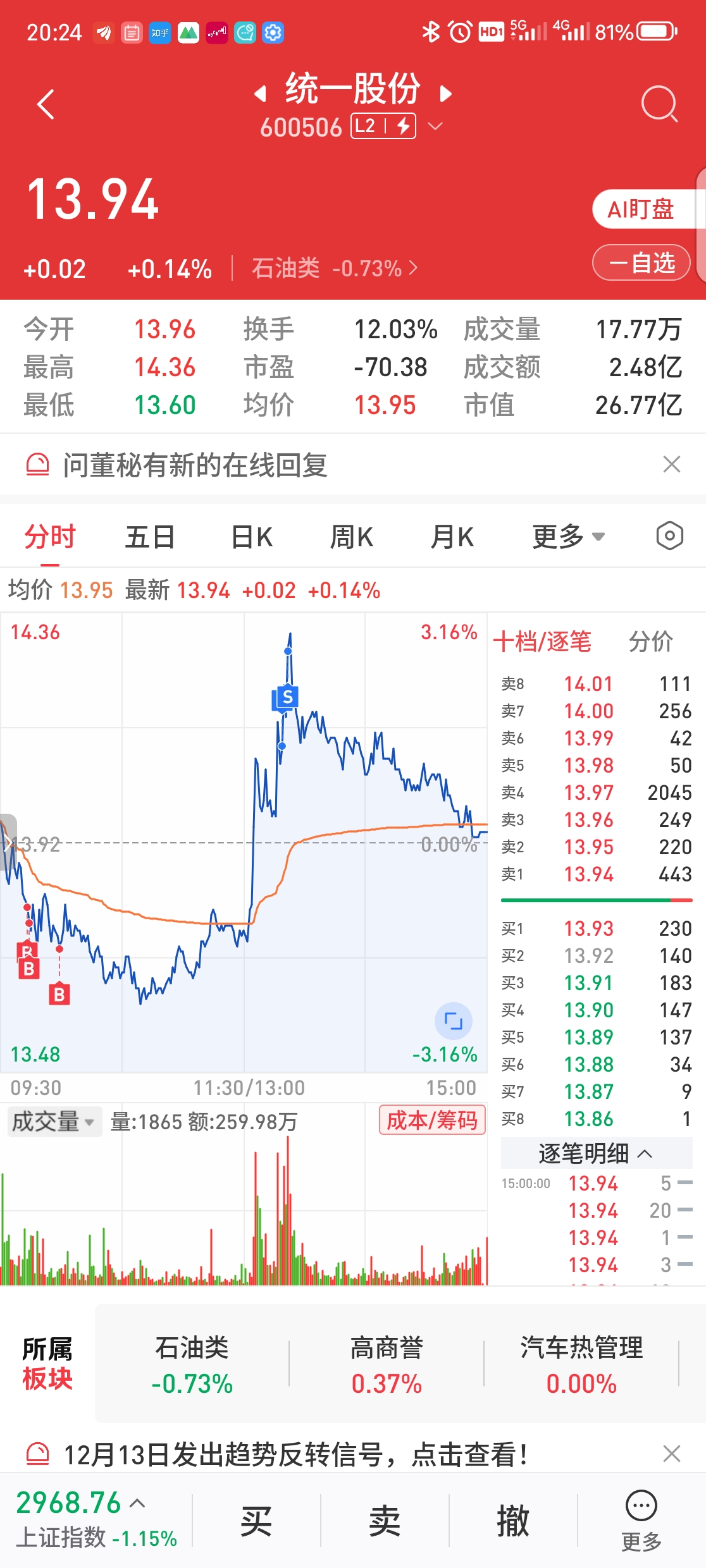Tap the L2 lightning badge
706x1568 pixels.
pos(383,126)
